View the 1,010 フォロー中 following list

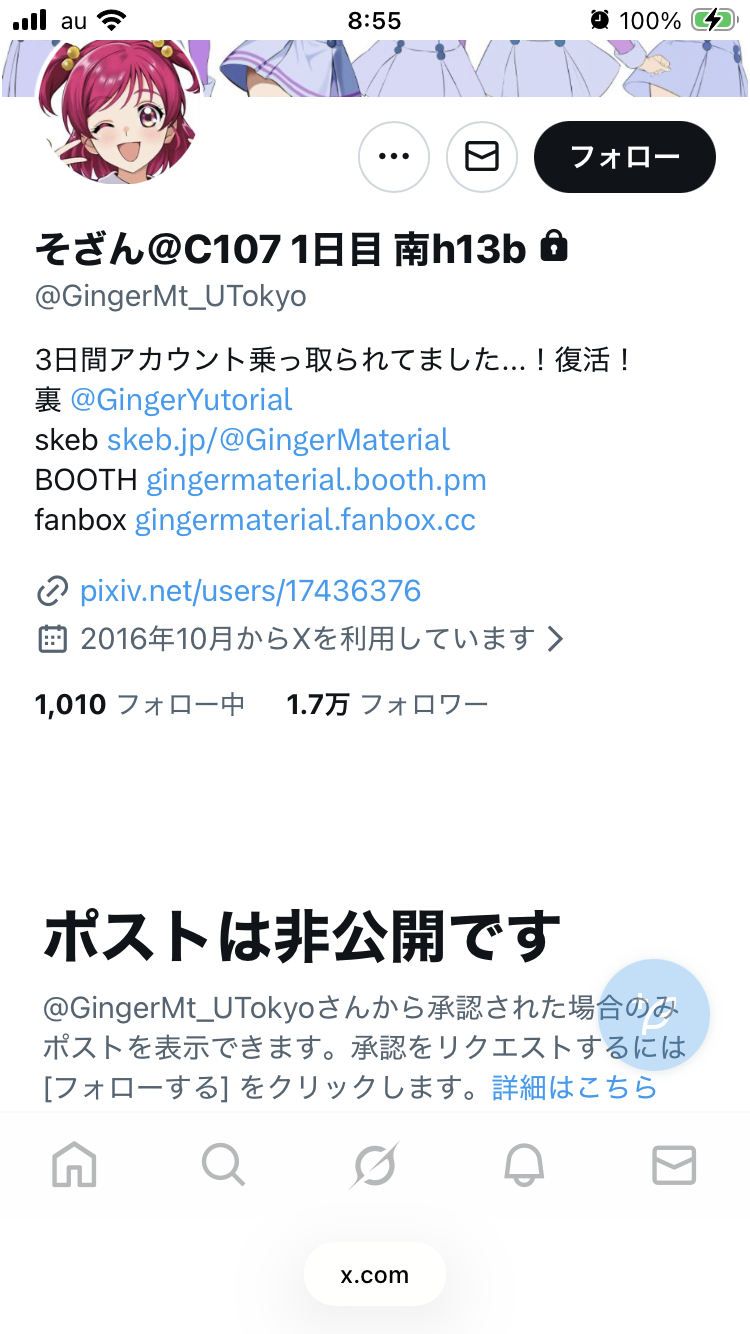click(x=140, y=705)
